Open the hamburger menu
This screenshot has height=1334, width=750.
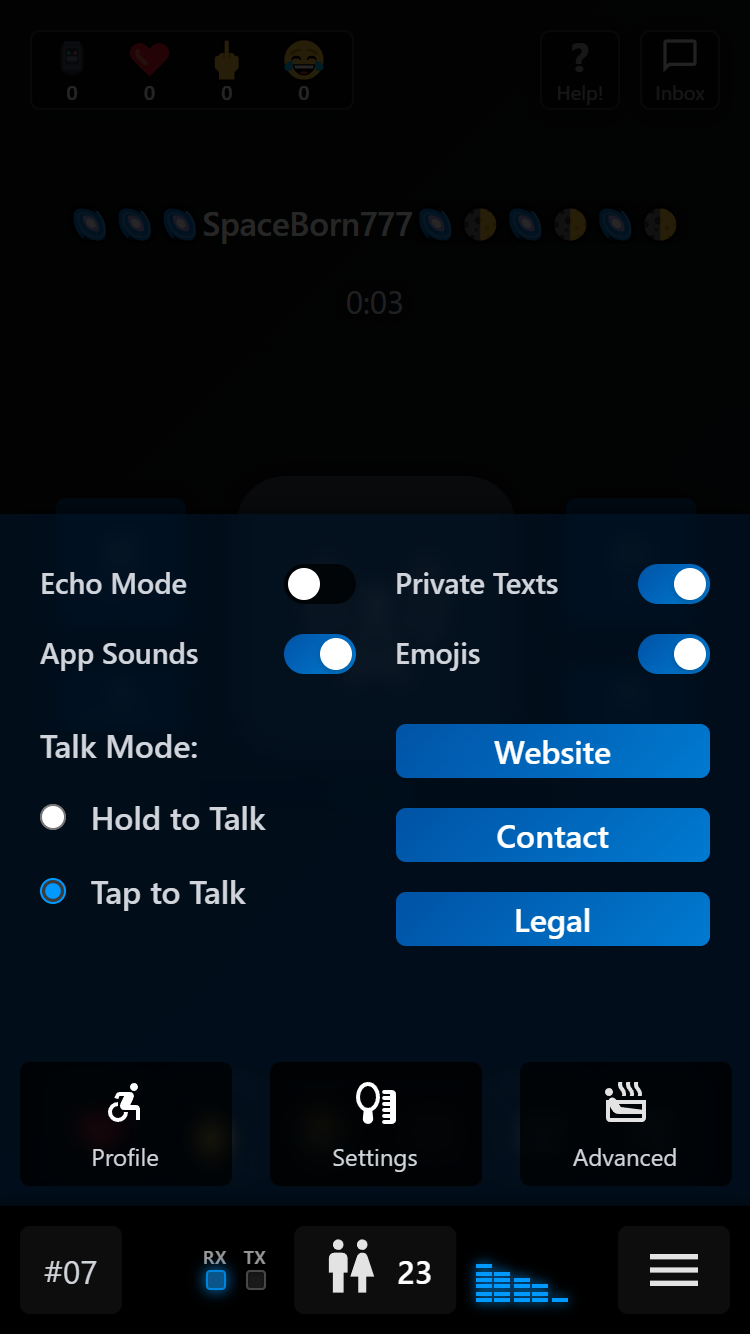click(x=674, y=1270)
